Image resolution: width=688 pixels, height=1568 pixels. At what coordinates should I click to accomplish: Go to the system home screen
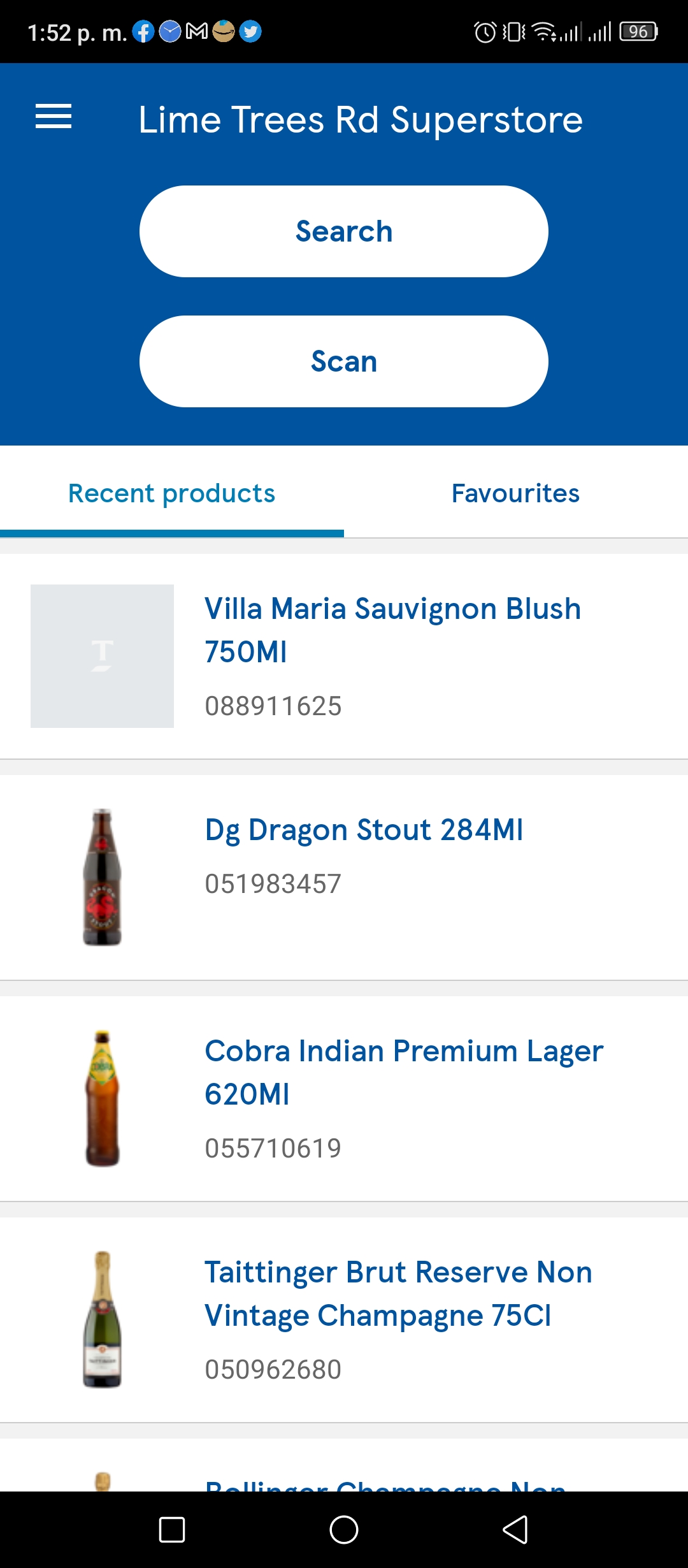[344, 1530]
